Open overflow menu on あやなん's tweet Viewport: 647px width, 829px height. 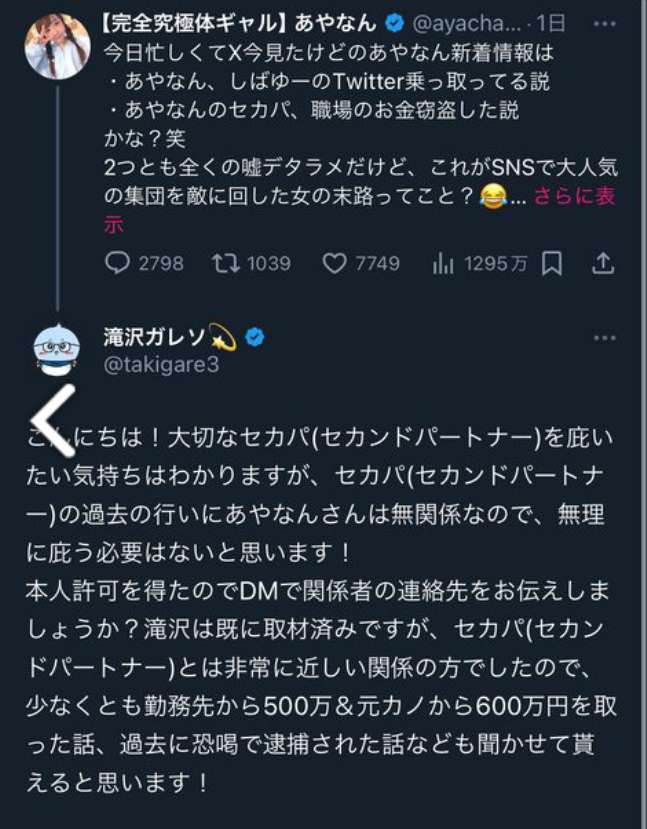tap(604, 22)
